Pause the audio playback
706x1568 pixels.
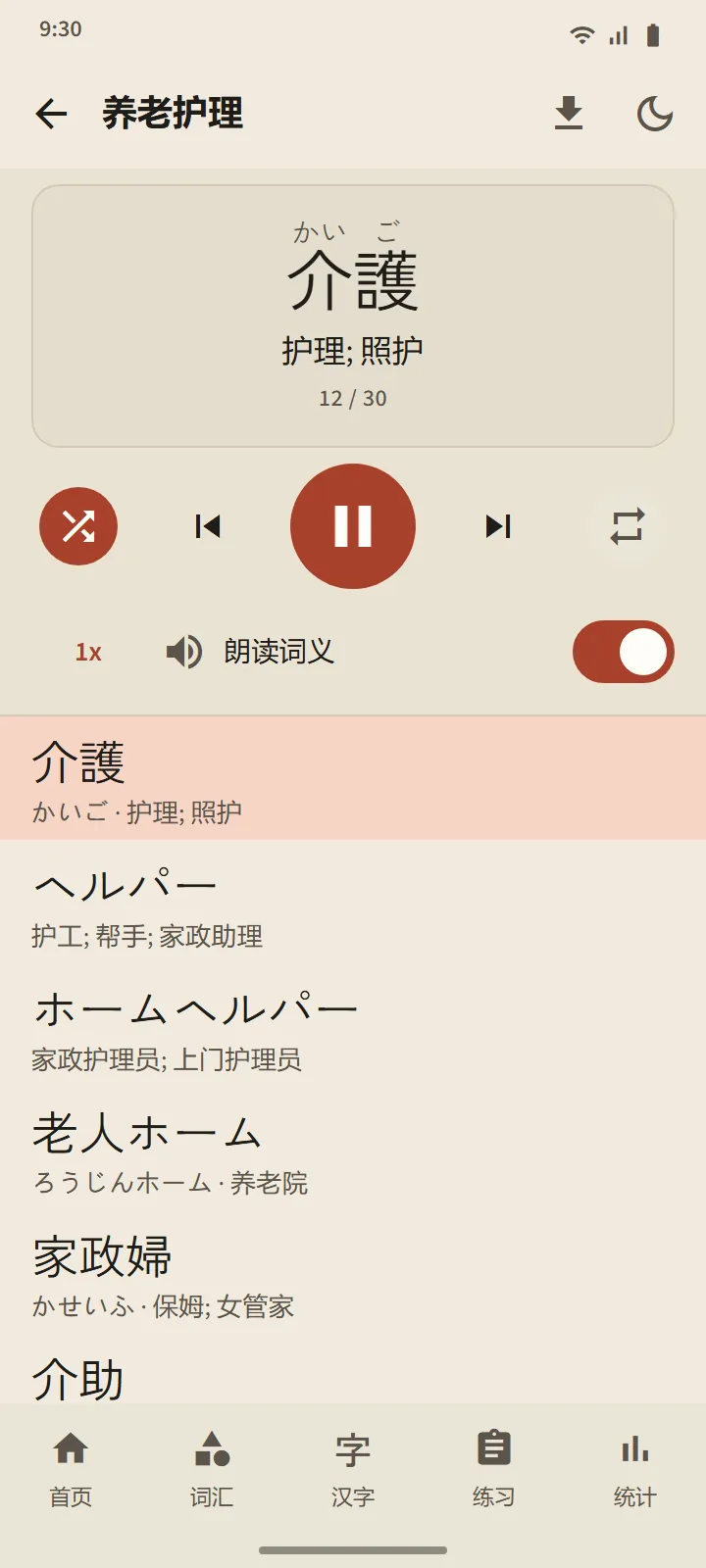(x=353, y=526)
